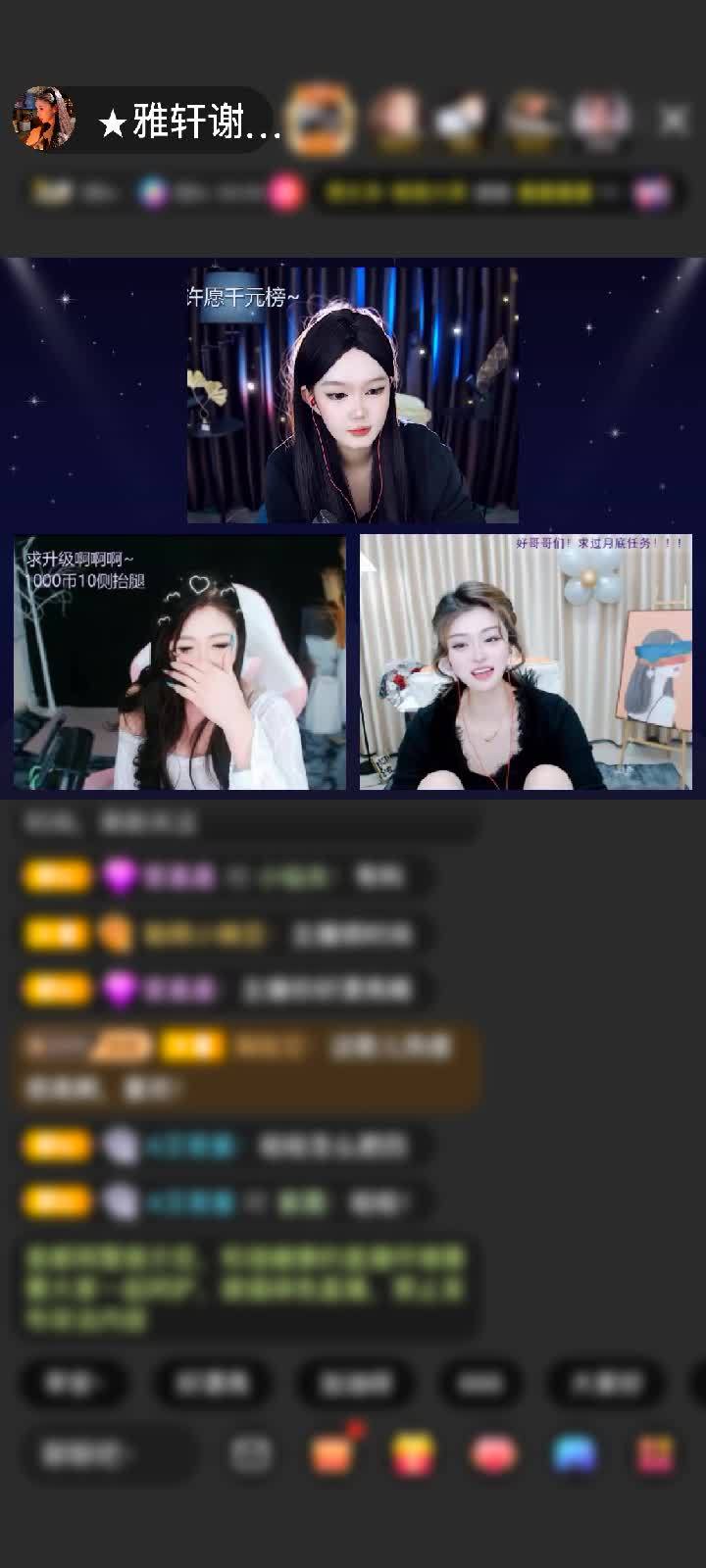Tap the comment input field
Screen dimensions: 706x1568
(106, 1455)
